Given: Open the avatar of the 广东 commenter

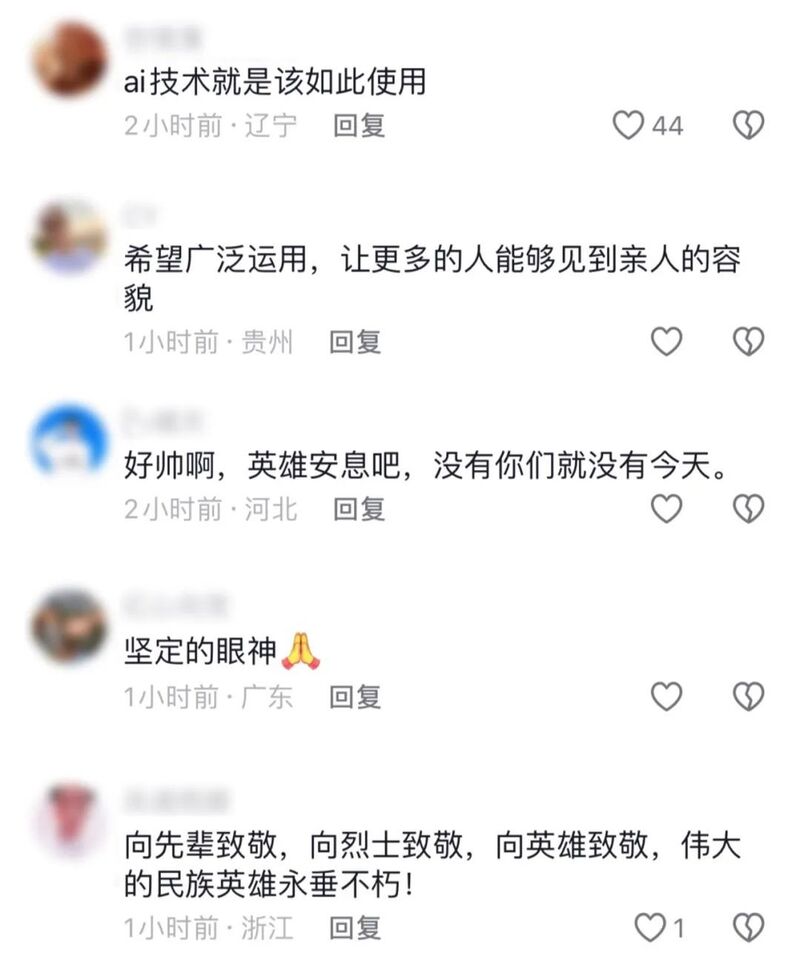Looking at the screenshot, I should pyautogui.click(x=69, y=627).
